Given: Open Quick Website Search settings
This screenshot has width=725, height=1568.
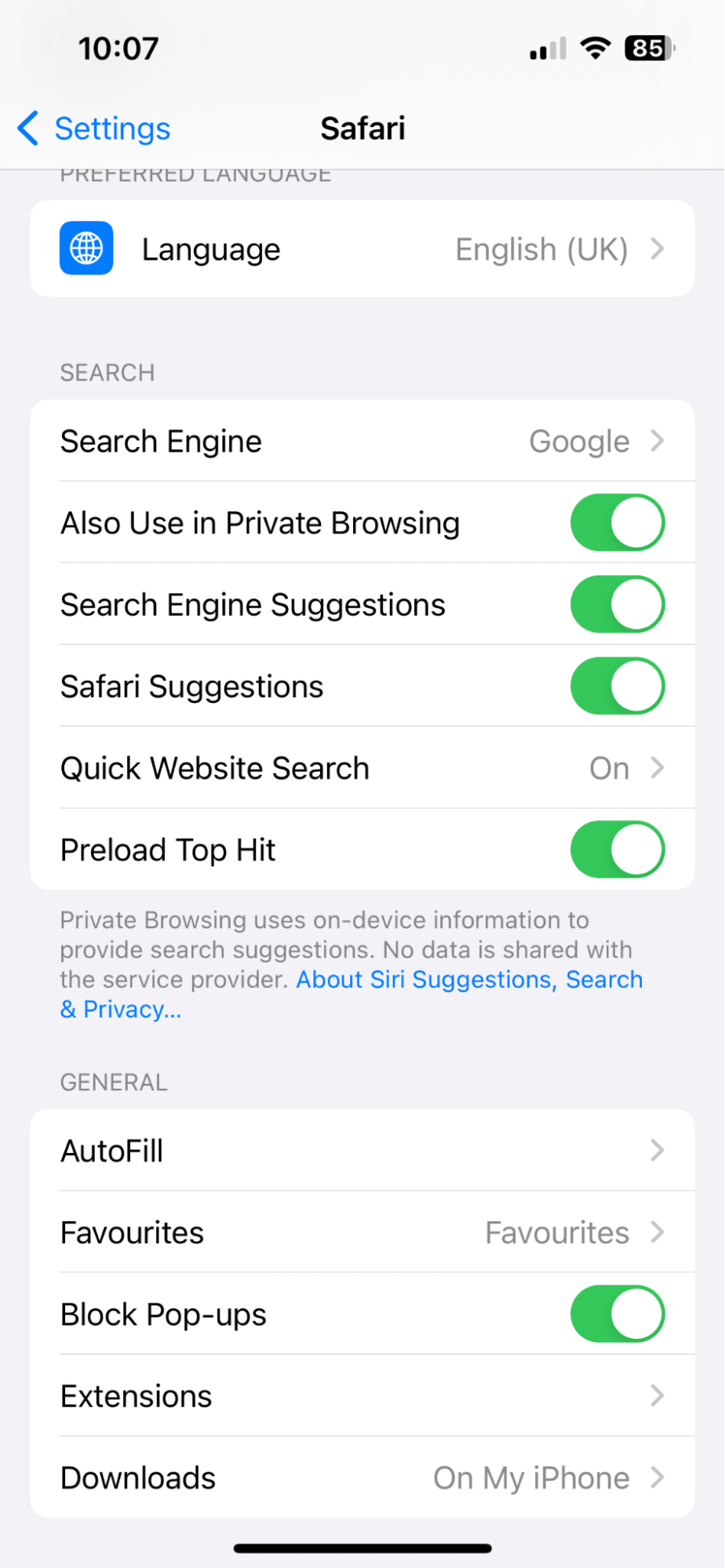Looking at the screenshot, I should click(x=362, y=769).
